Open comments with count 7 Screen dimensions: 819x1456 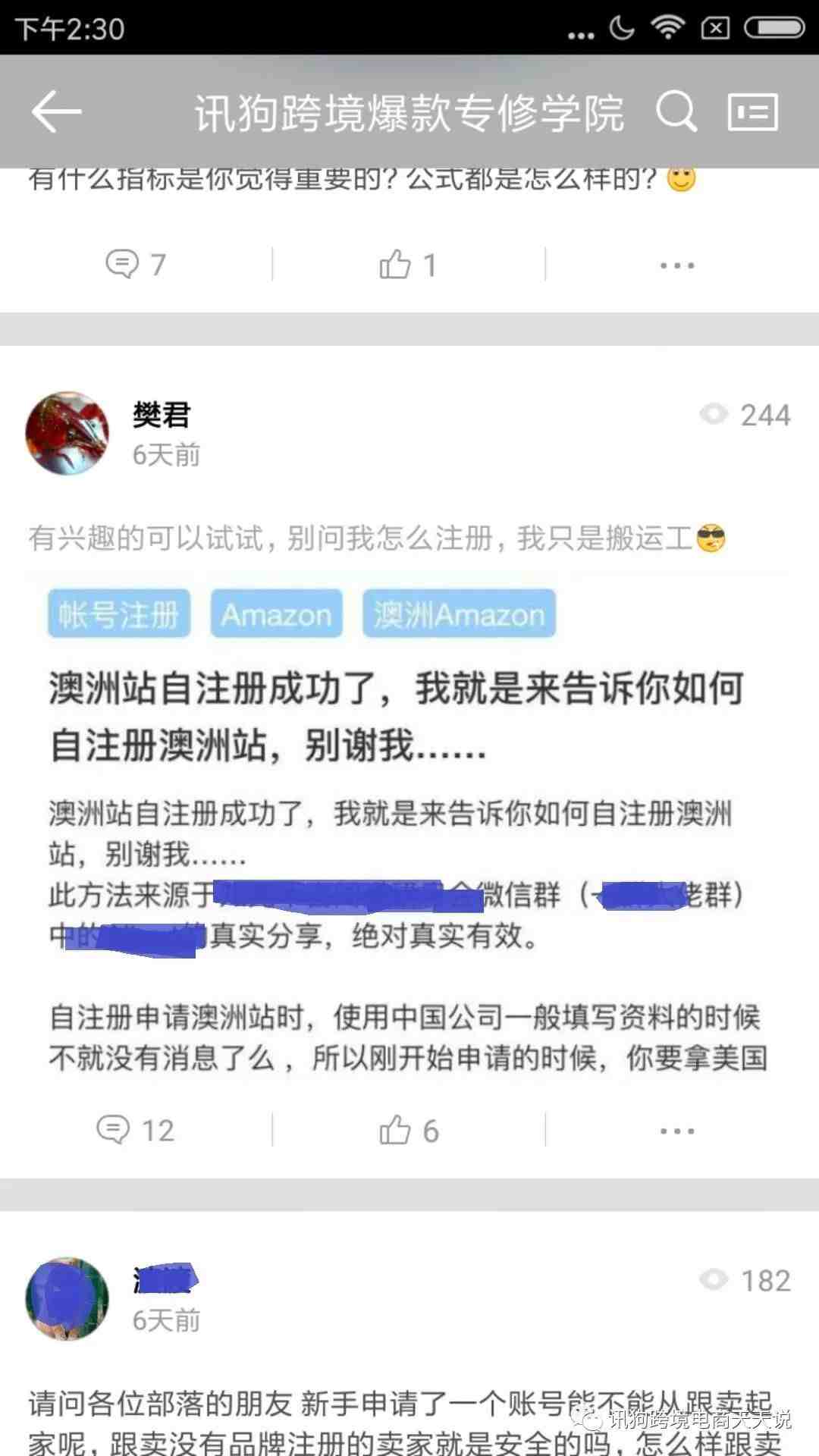point(135,265)
